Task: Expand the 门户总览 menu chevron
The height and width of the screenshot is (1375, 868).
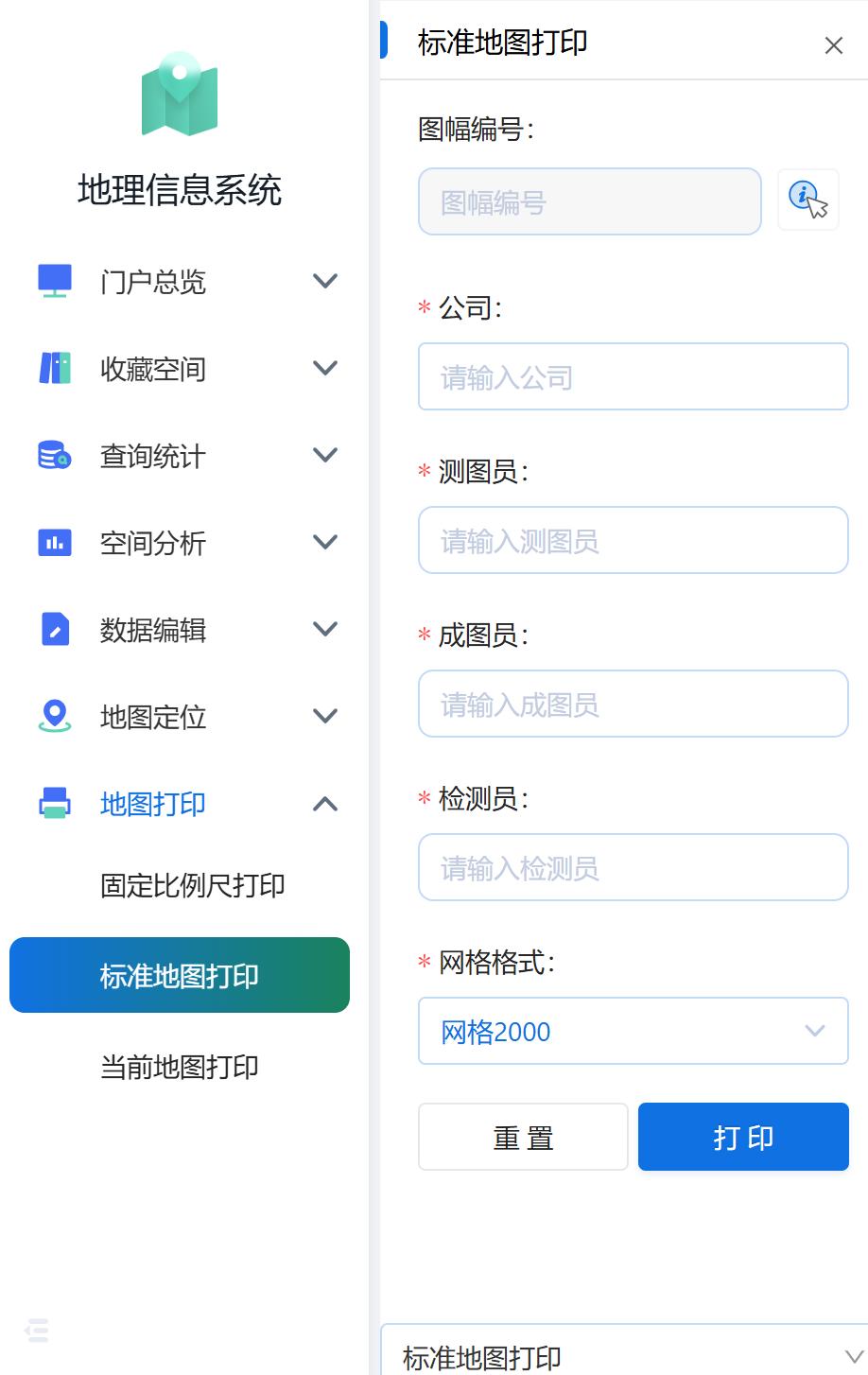Action: [325, 281]
